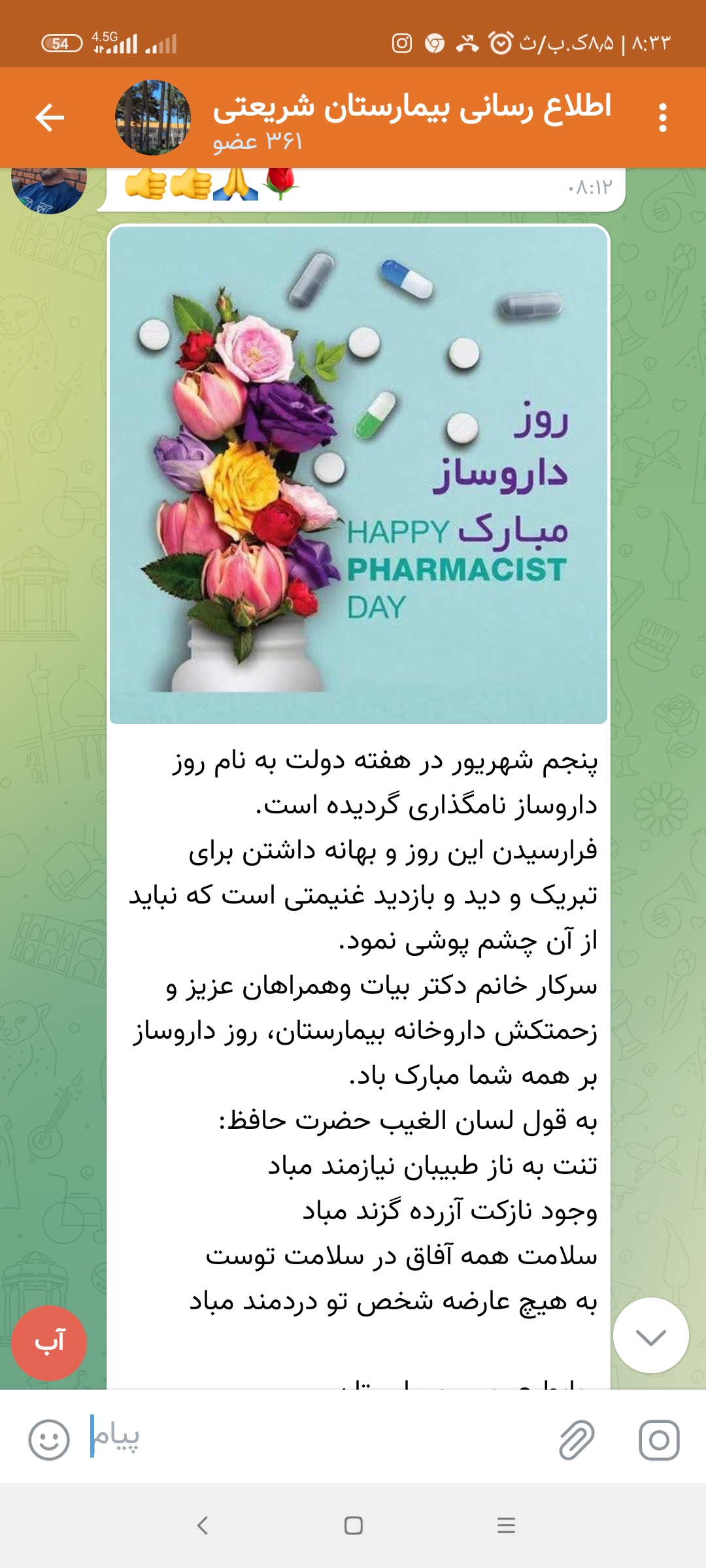Image resolution: width=706 pixels, height=1568 pixels.
Task: Open the اطلاع رسانی بیمارستان شریعتی group info
Action: 412,118
